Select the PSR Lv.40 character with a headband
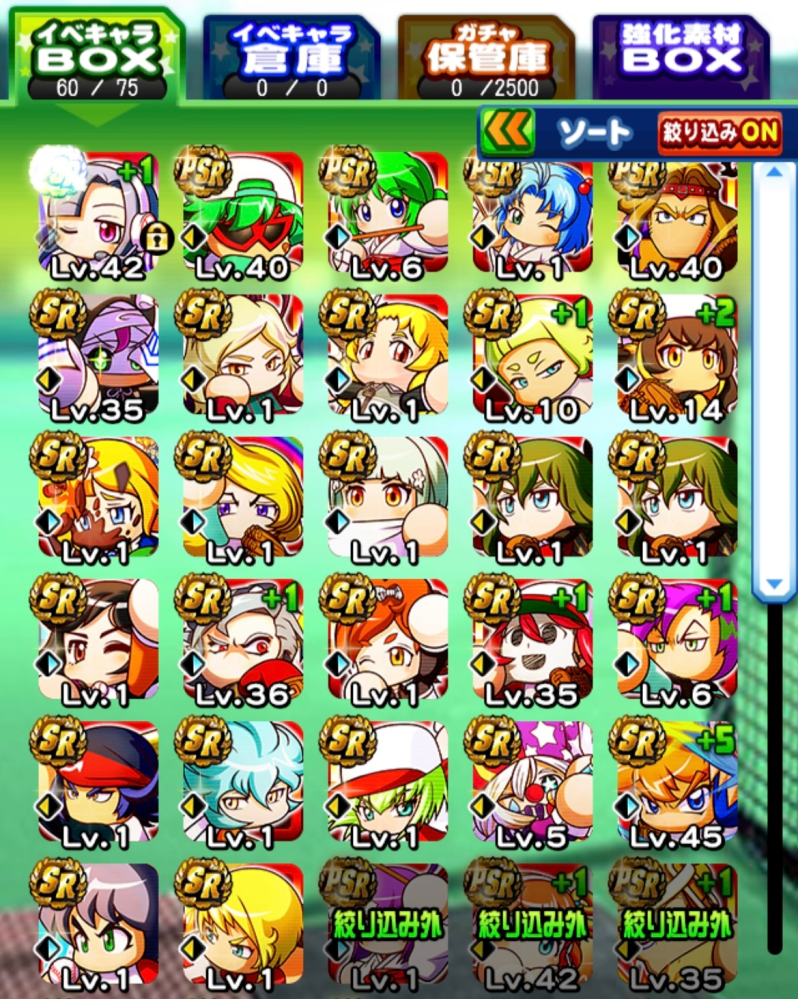The height and width of the screenshot is (999, 798). coord(677,213)
